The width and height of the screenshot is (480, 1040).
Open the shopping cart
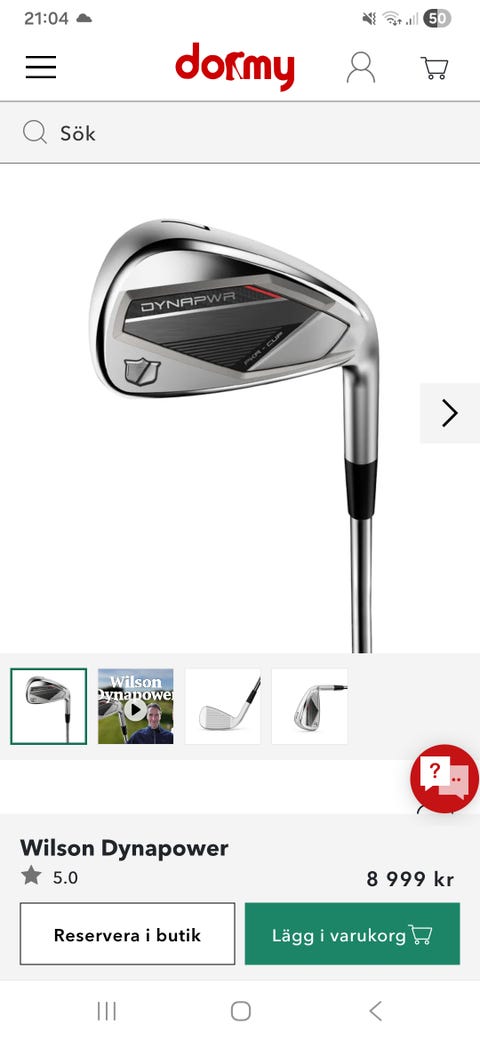pyautogui.click(x=435, y=68)
